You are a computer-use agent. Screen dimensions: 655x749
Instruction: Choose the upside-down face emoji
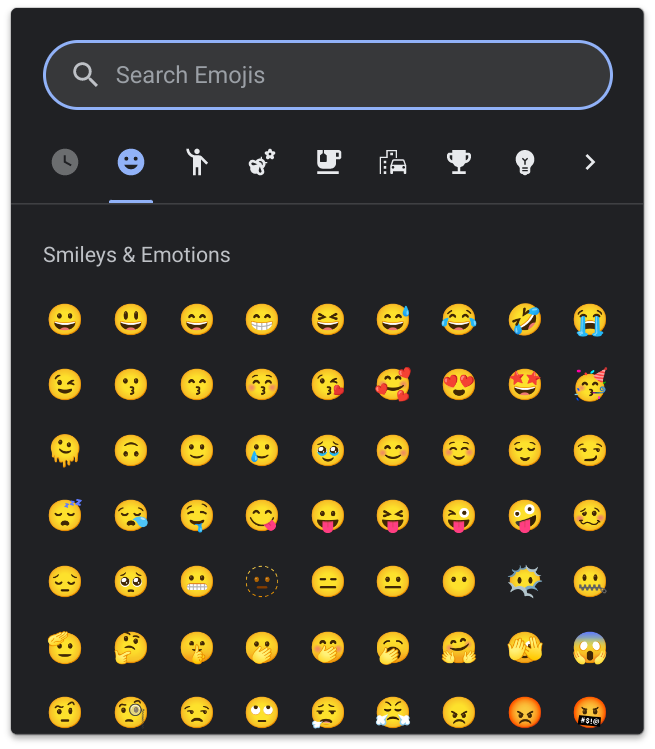[131, 451]
